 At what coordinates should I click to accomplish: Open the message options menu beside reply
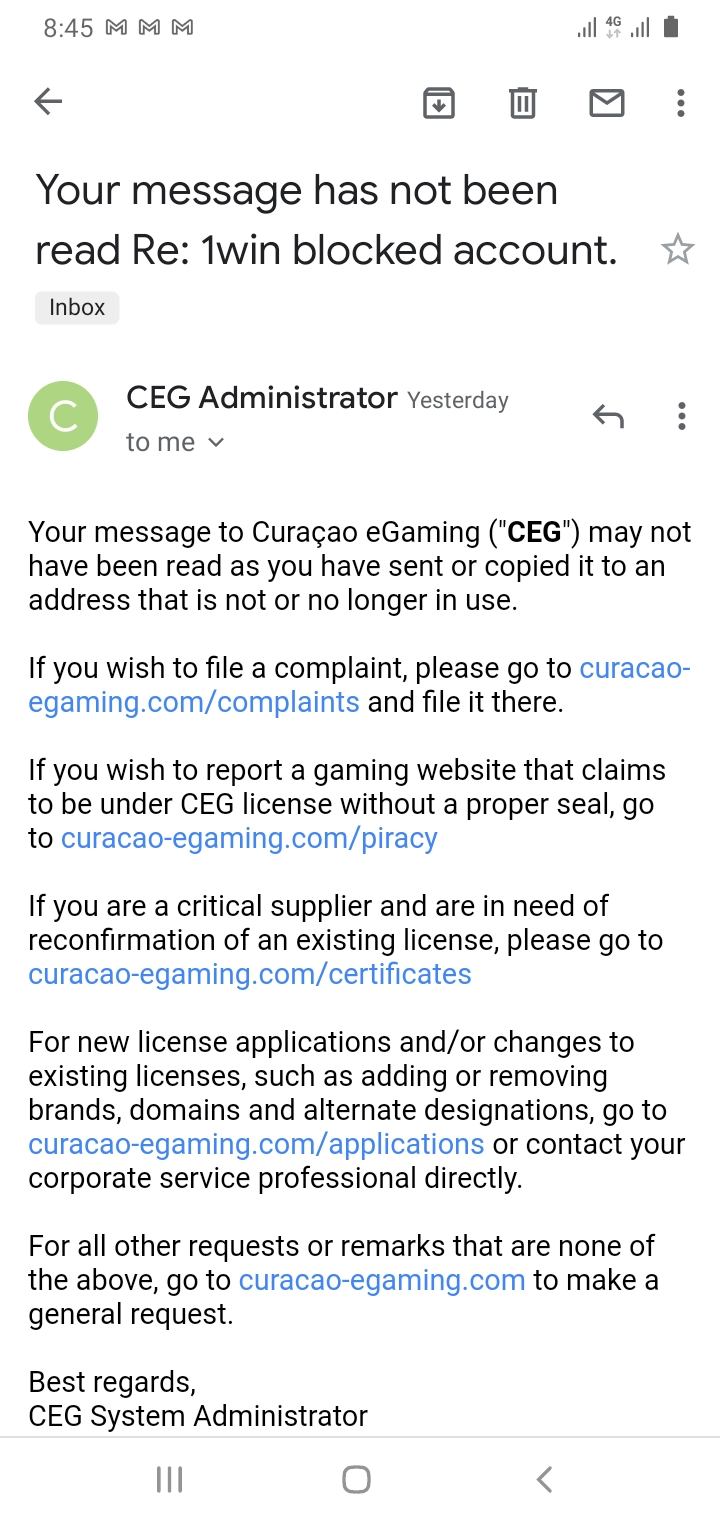click(681, 415)
